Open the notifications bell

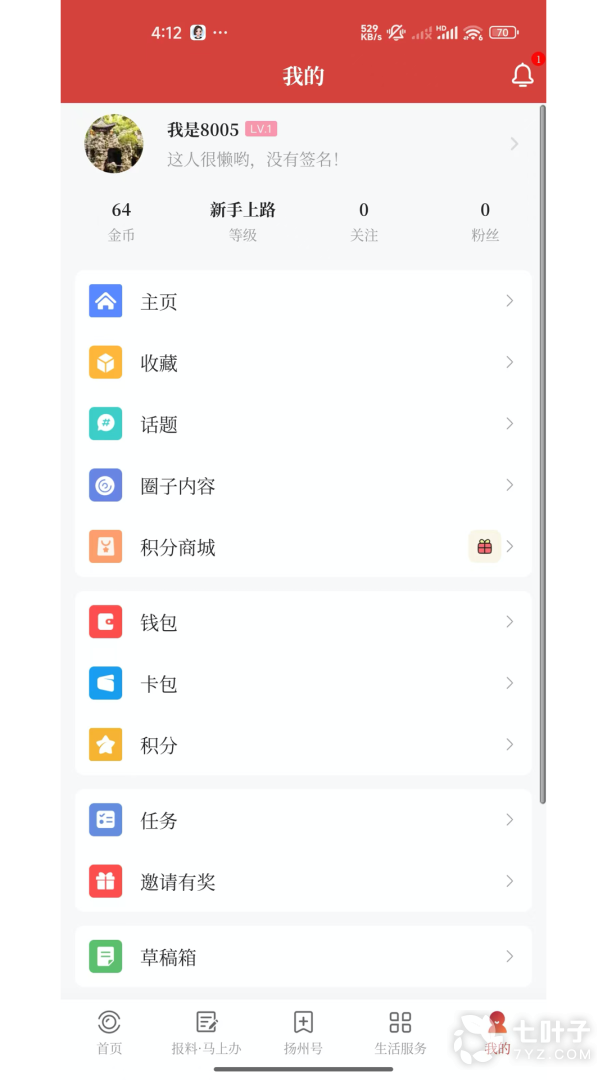pos(522,76)
